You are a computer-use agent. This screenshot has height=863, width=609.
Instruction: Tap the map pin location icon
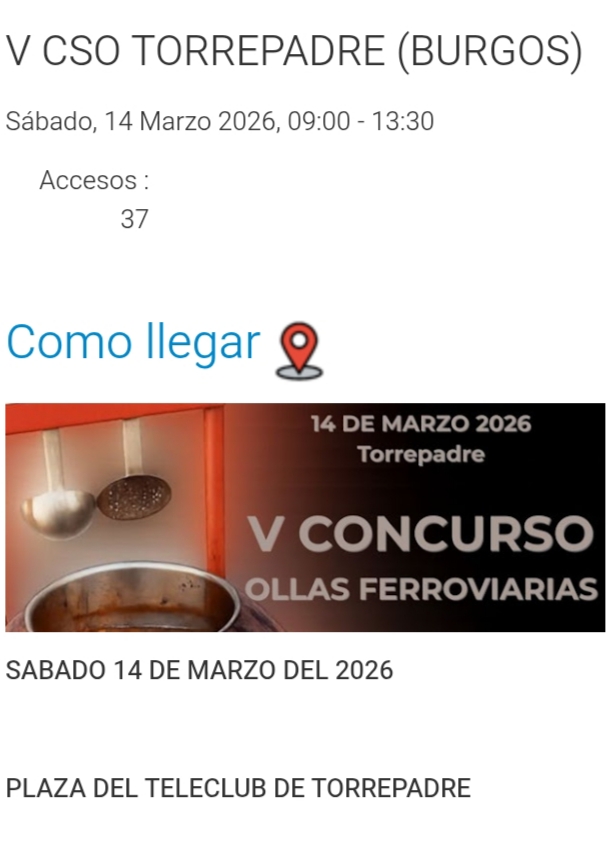tap(299, 350)
